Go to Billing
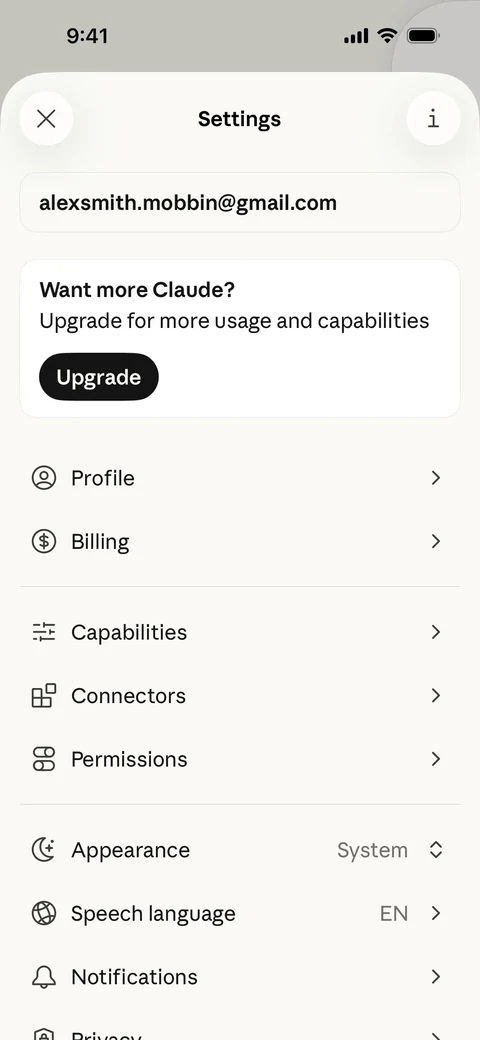480x1040 pixels. pyautogui.click(x=240, y=542)
